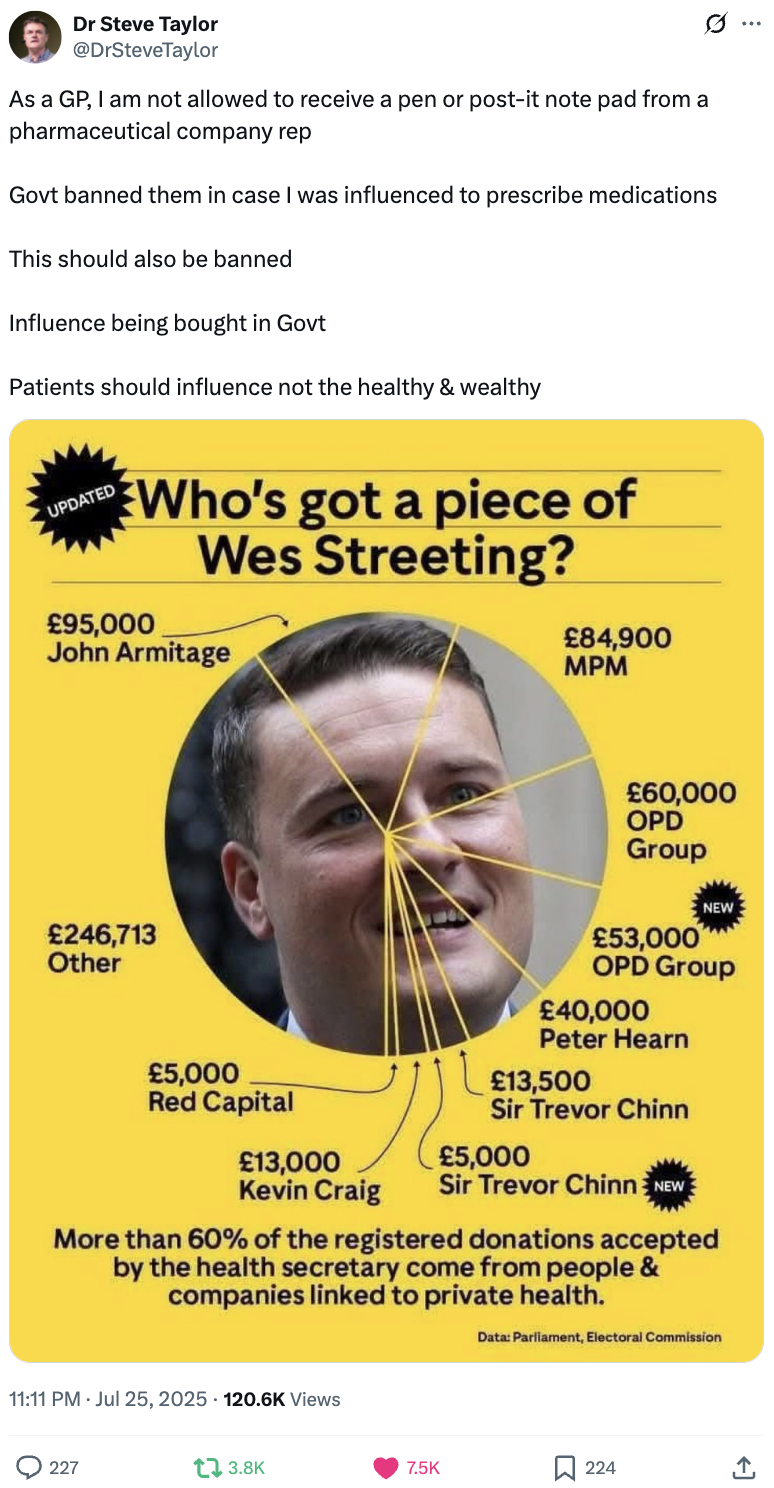Open Dr Steve Taylor's profile picture
Screen dimensions: 774x1488
point(35,37)
